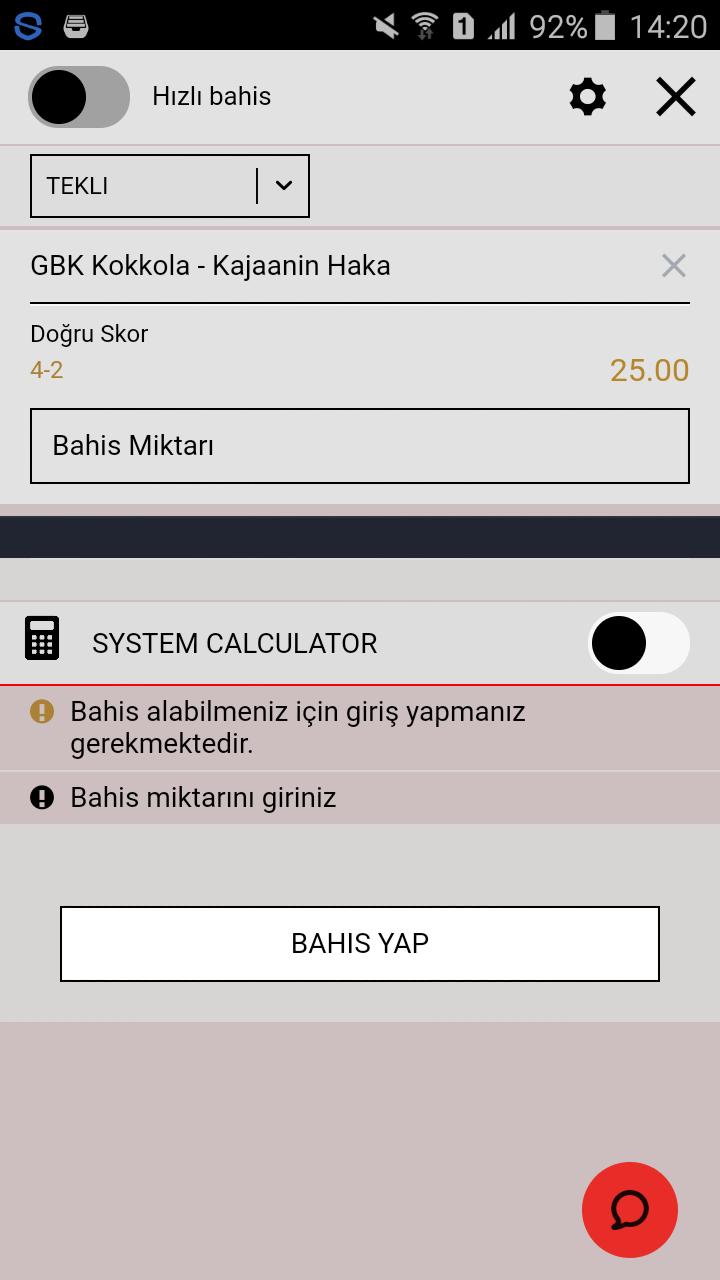Viewport: 720px width, 1280px height.
Task: Close the bet slip panel
Action: [676, 97]
